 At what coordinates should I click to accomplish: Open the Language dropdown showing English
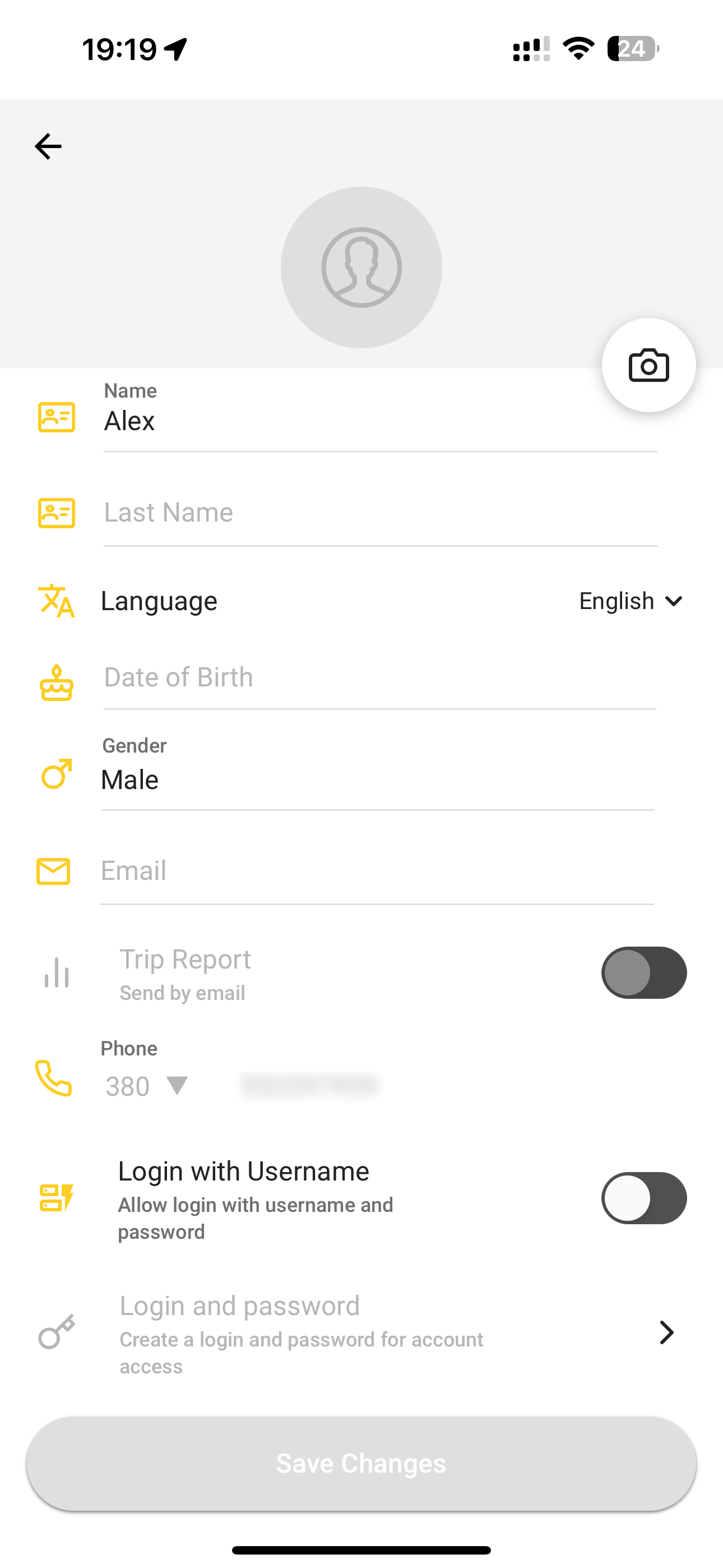coord(631,601)
